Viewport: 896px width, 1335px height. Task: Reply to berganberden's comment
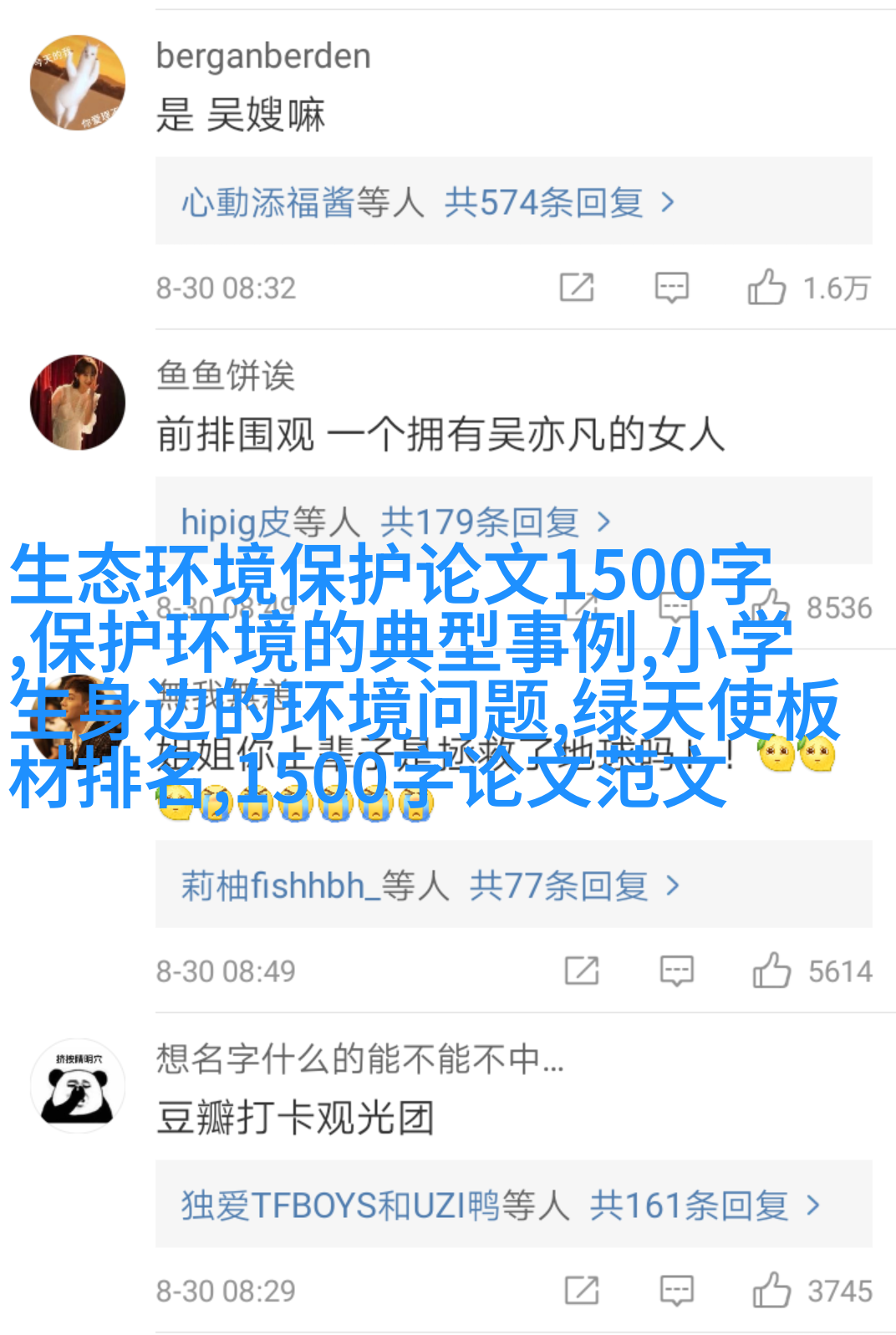coord(671,288)
